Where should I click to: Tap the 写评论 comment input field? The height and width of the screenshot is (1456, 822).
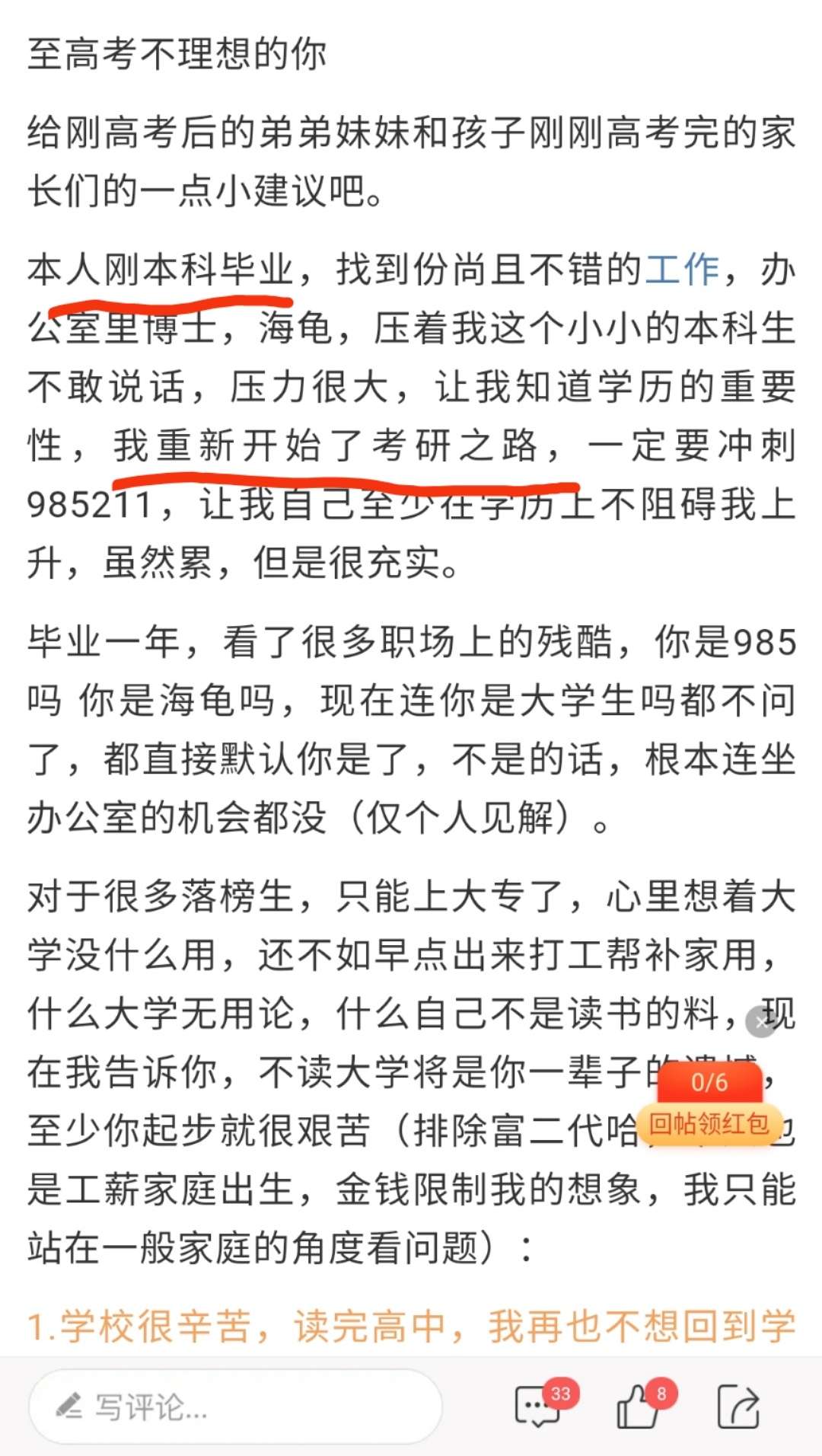point(234,1407)
